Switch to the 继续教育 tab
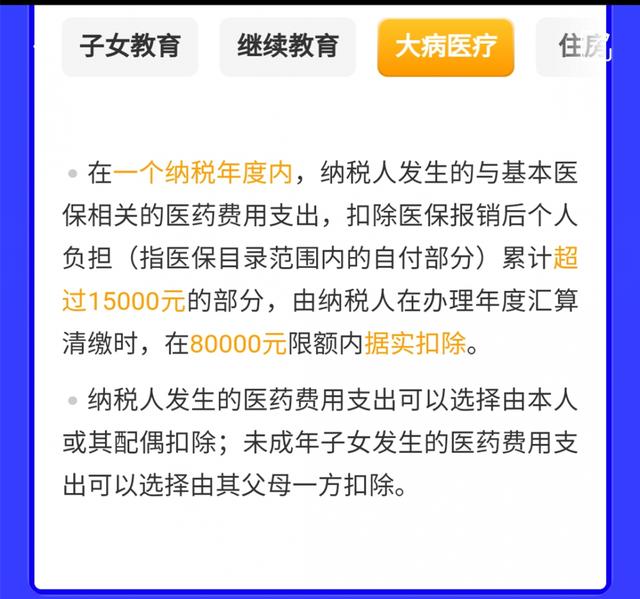 287,46
